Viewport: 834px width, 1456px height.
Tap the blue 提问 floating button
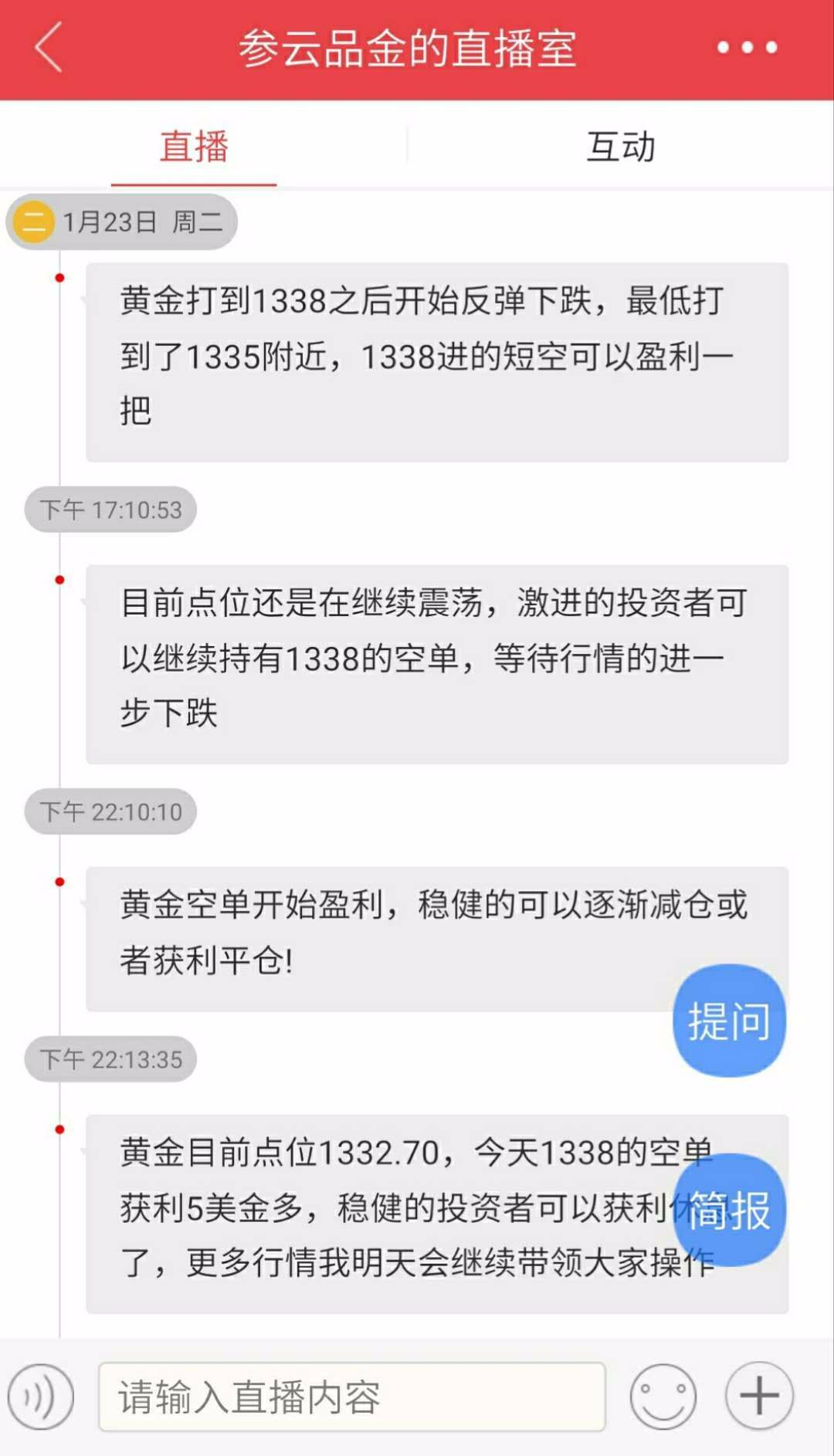point(729,1021)
